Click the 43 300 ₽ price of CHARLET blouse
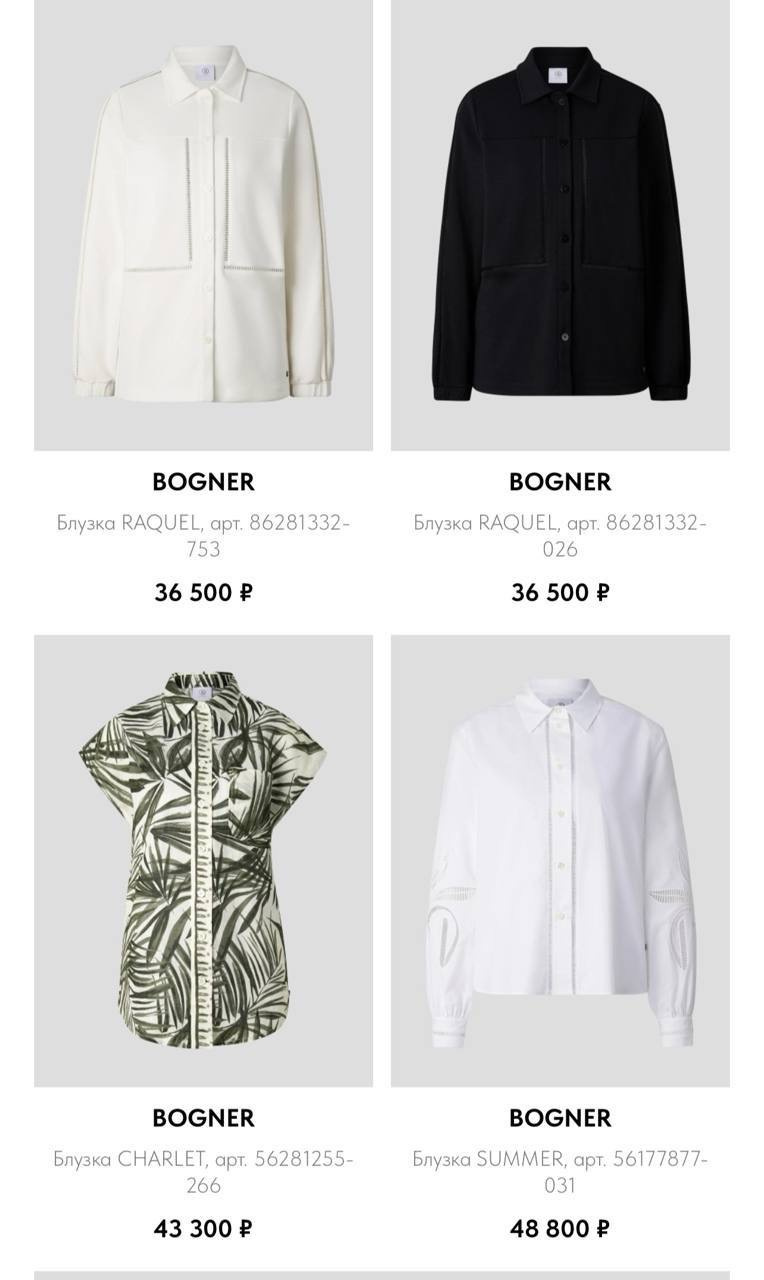 (x=204, y=1228)
